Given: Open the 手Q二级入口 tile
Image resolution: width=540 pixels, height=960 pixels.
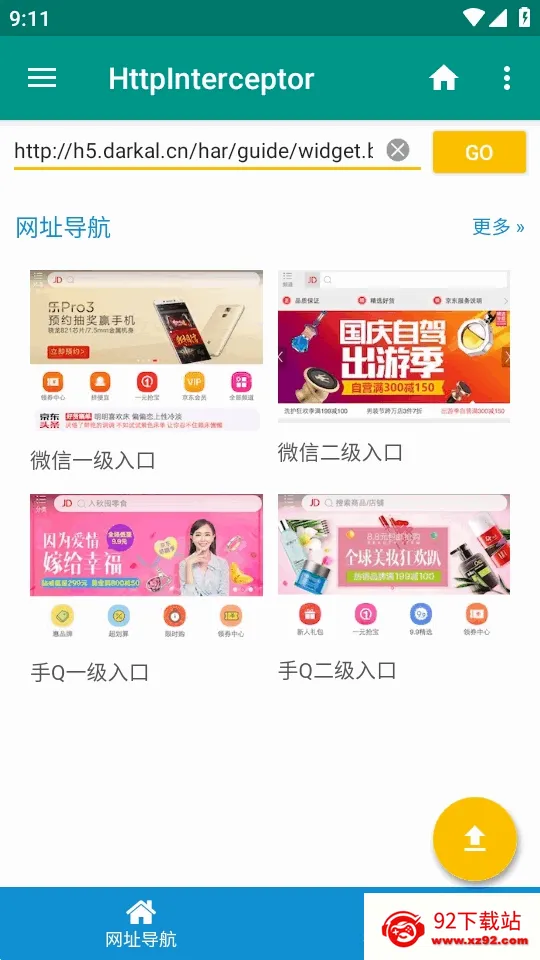Looking at the screenshot, I should click(x=394, y=588).
